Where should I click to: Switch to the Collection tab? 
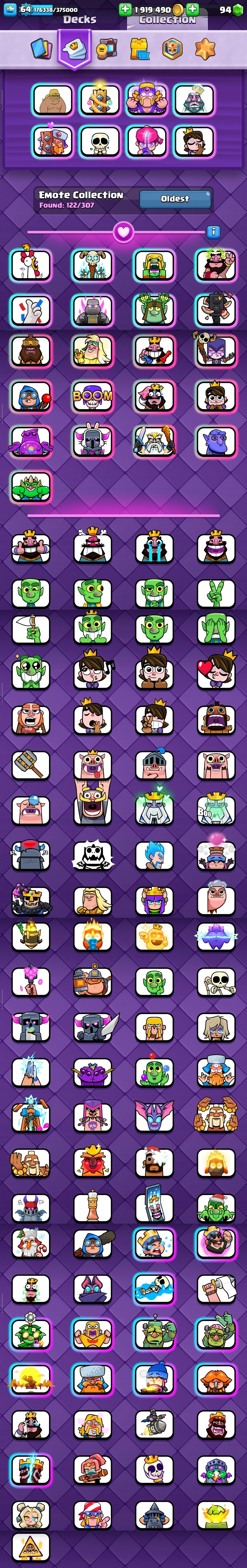point(167,19)
